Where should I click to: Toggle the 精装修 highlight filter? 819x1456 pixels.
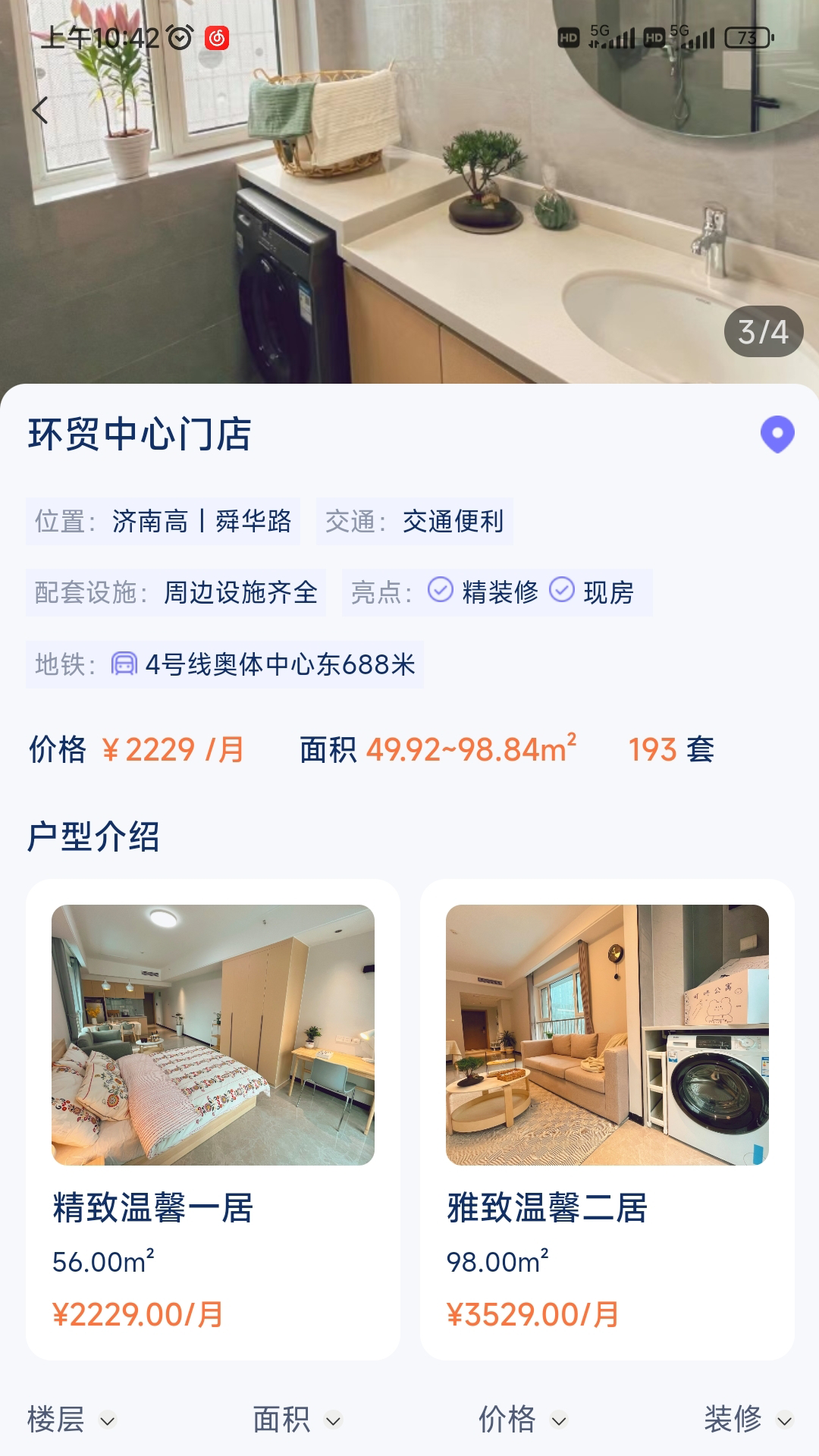[x=500, y=591]
